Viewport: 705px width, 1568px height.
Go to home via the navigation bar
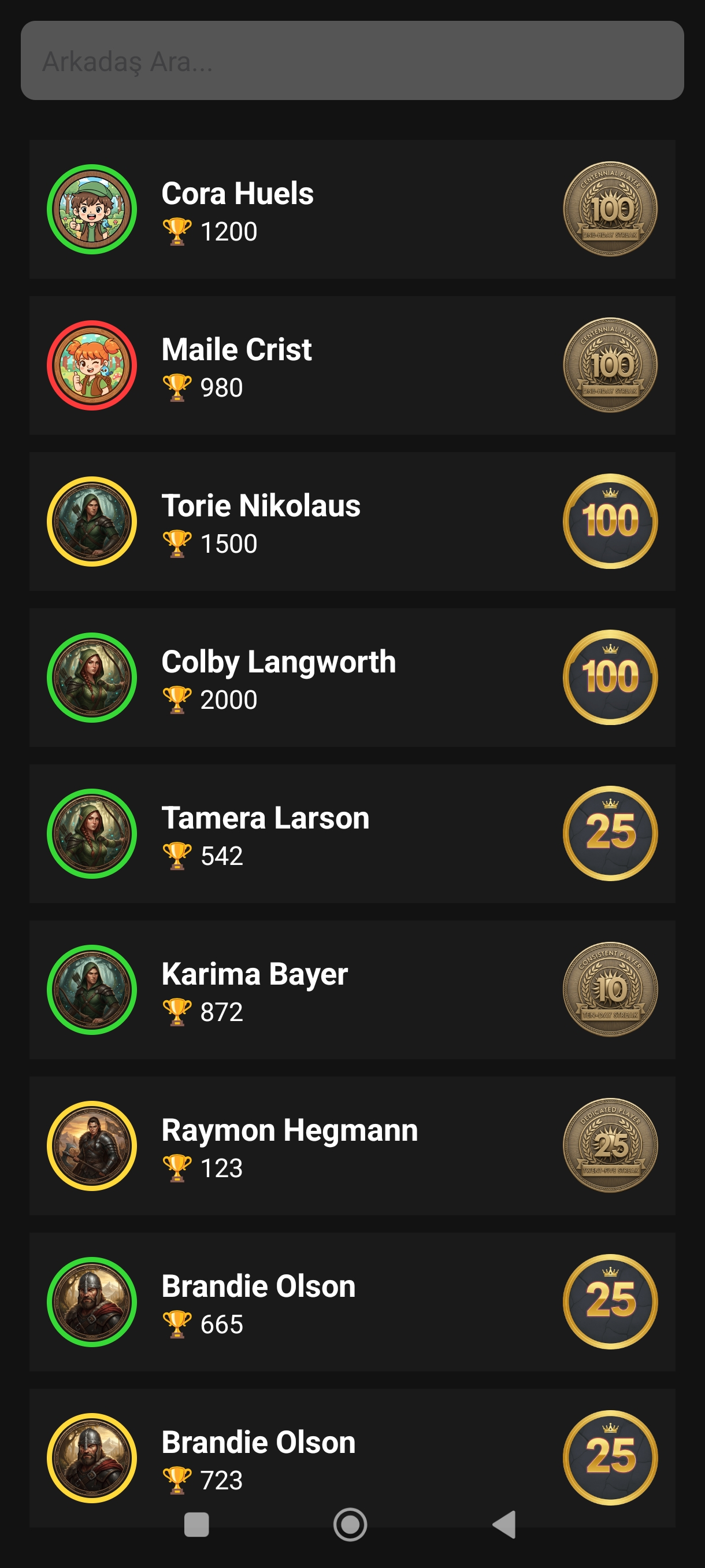point(350,1525)
